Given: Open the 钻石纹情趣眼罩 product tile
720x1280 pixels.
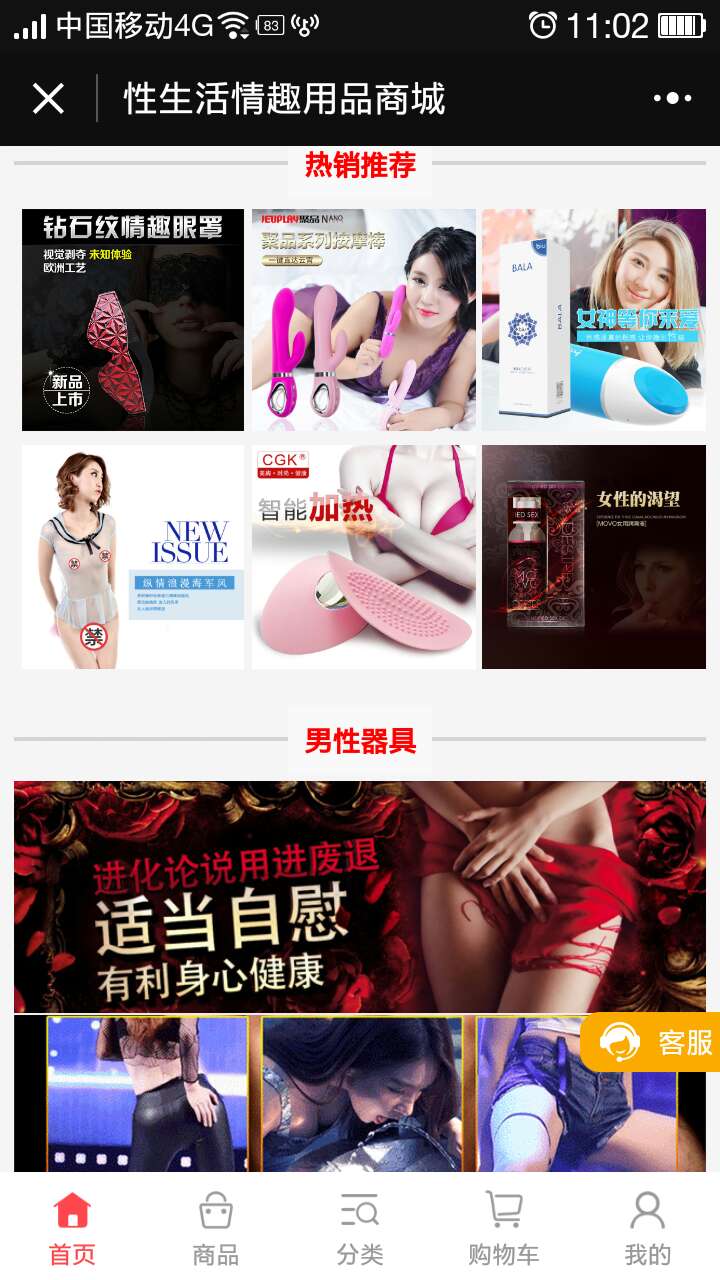Looking at the screenshot, I should [133, 320].
